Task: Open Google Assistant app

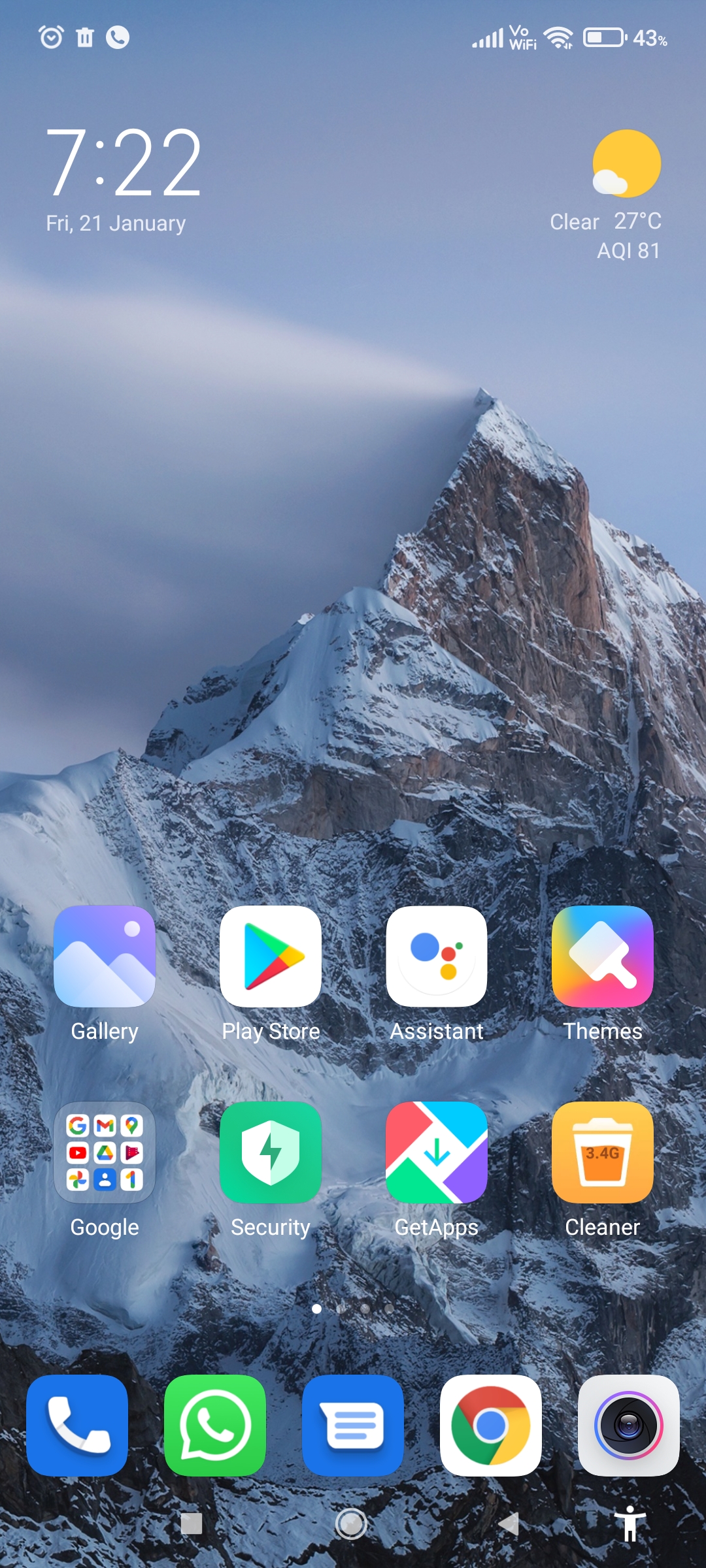Action: click(x=437, y=956)
